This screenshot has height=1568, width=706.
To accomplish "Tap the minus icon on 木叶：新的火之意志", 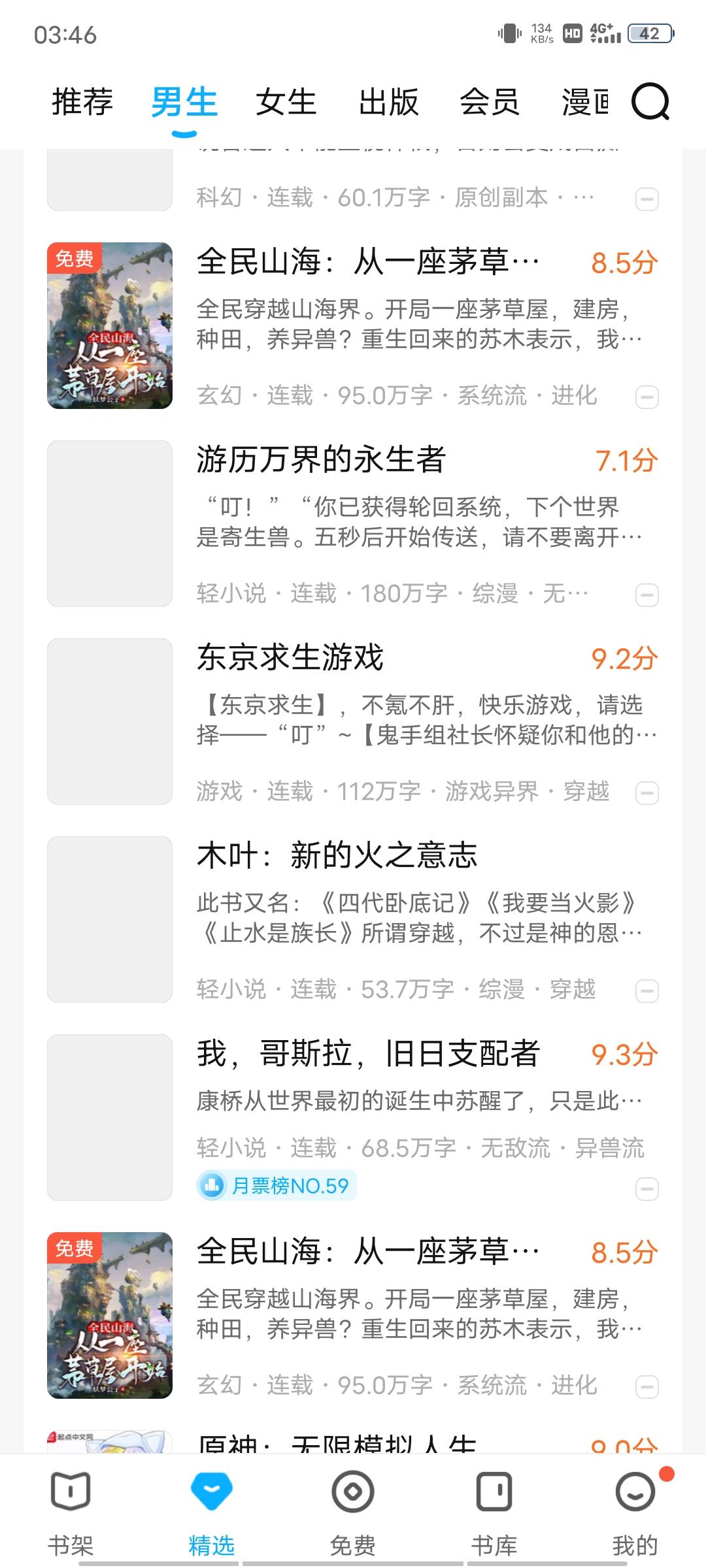I will (x=647, y=991).
